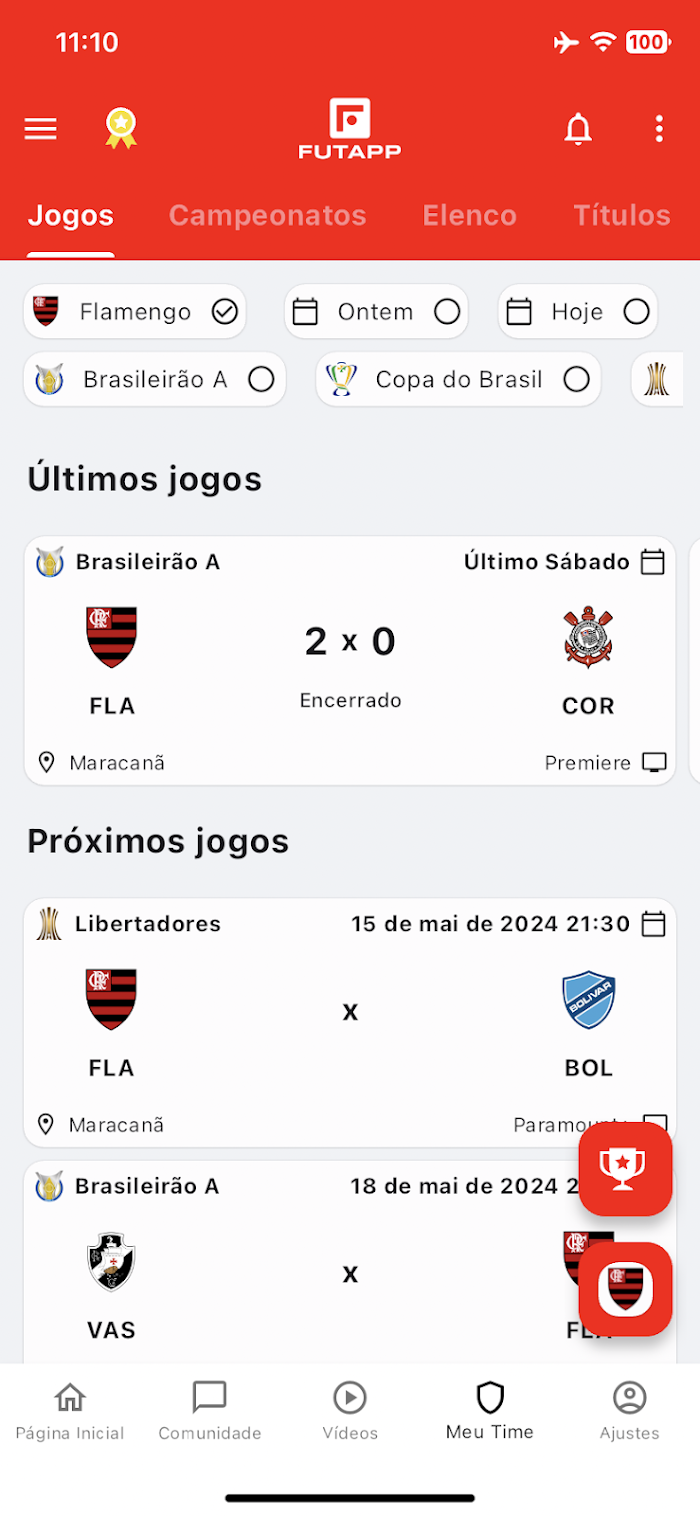Image resolution: width=700 pixels, height=1516 pixels.
Task: Open the hamburger drawer menu
Action: coord(40,129)
